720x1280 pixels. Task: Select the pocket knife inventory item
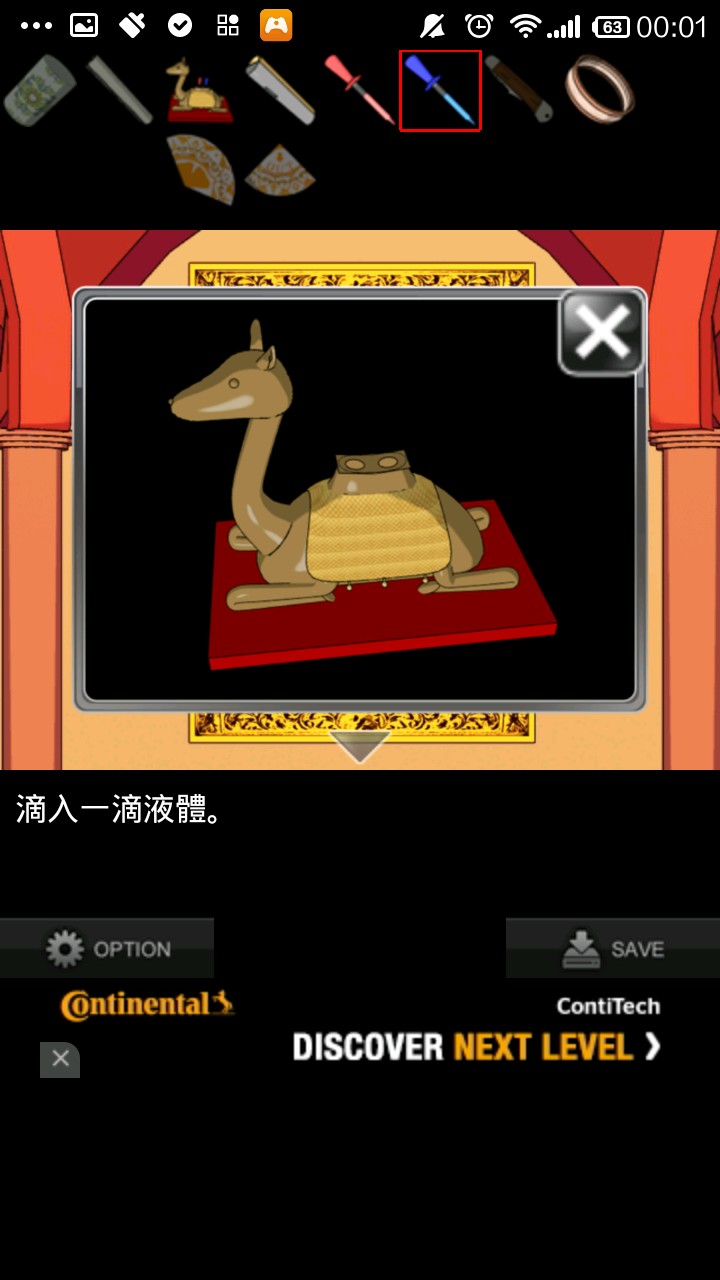519,90
